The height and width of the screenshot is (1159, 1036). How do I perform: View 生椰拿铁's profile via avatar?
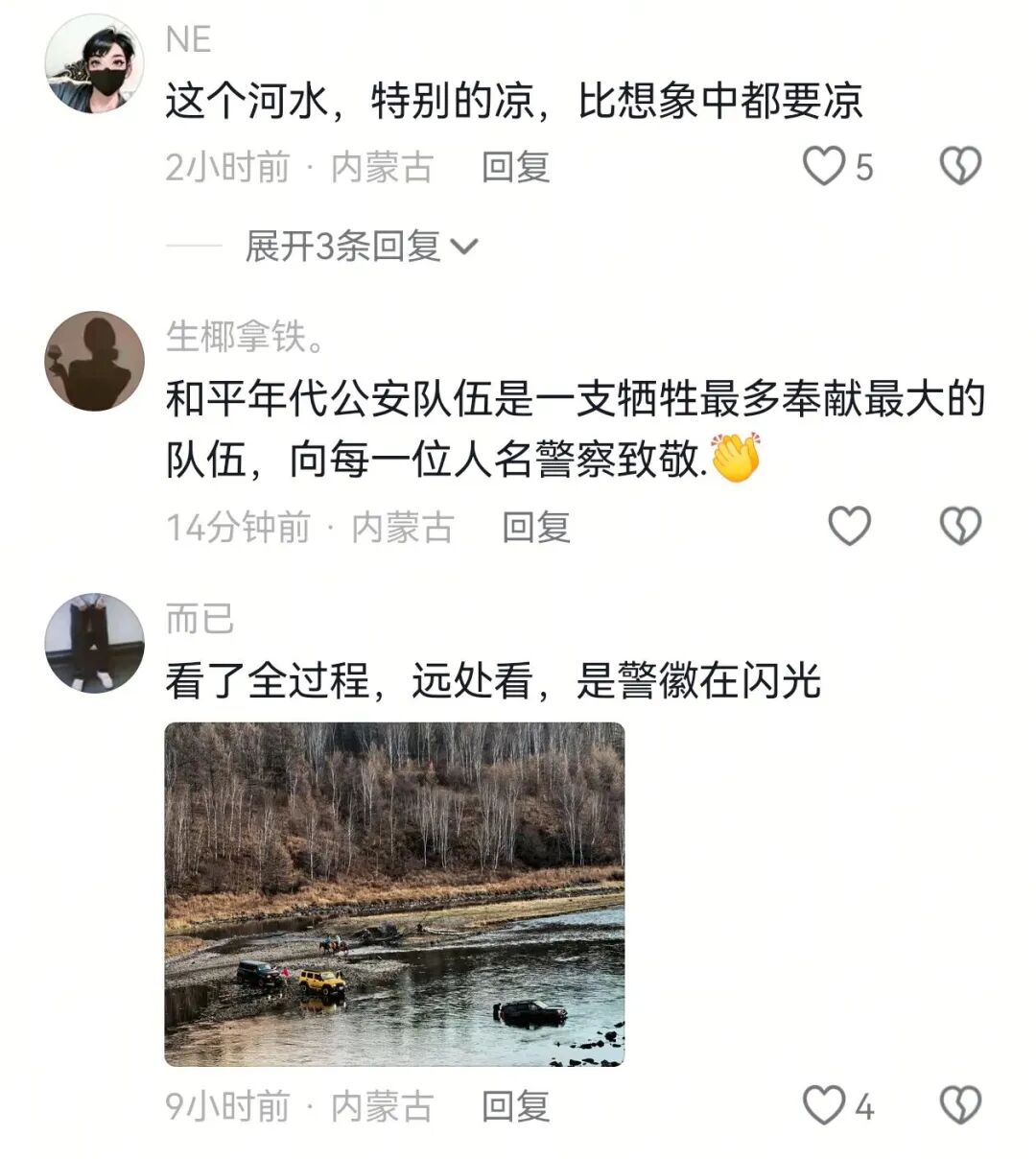tap(94, 361)
